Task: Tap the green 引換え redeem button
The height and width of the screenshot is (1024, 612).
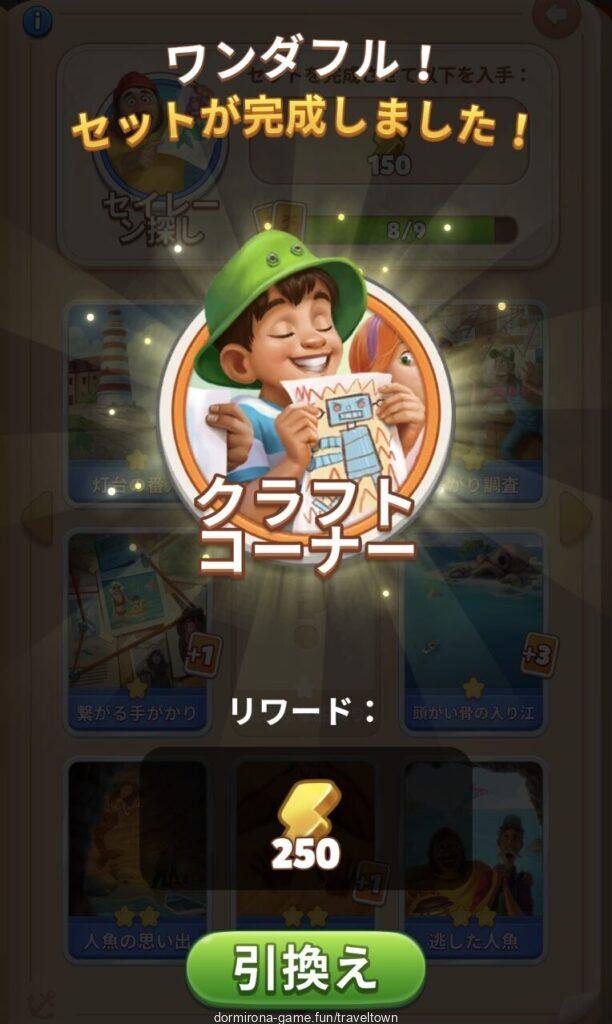Action: (x=306, y=968)
